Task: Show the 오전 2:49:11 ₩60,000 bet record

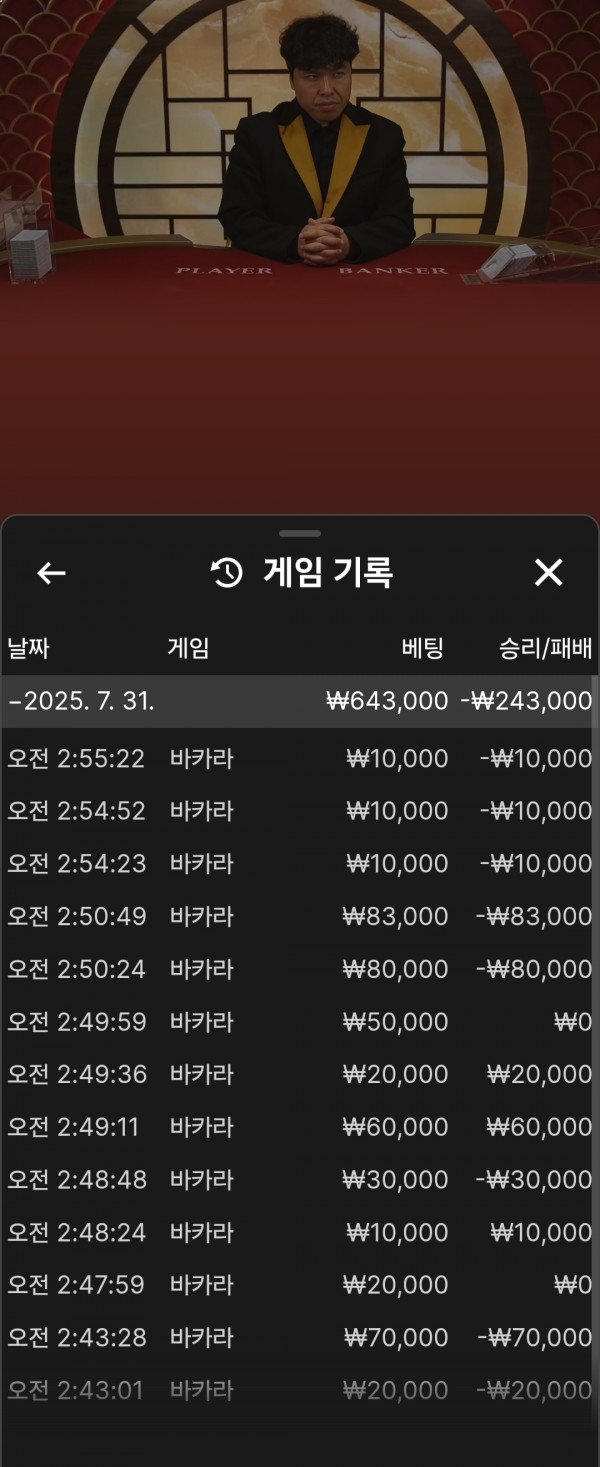Action: [x=299, y=1127]
